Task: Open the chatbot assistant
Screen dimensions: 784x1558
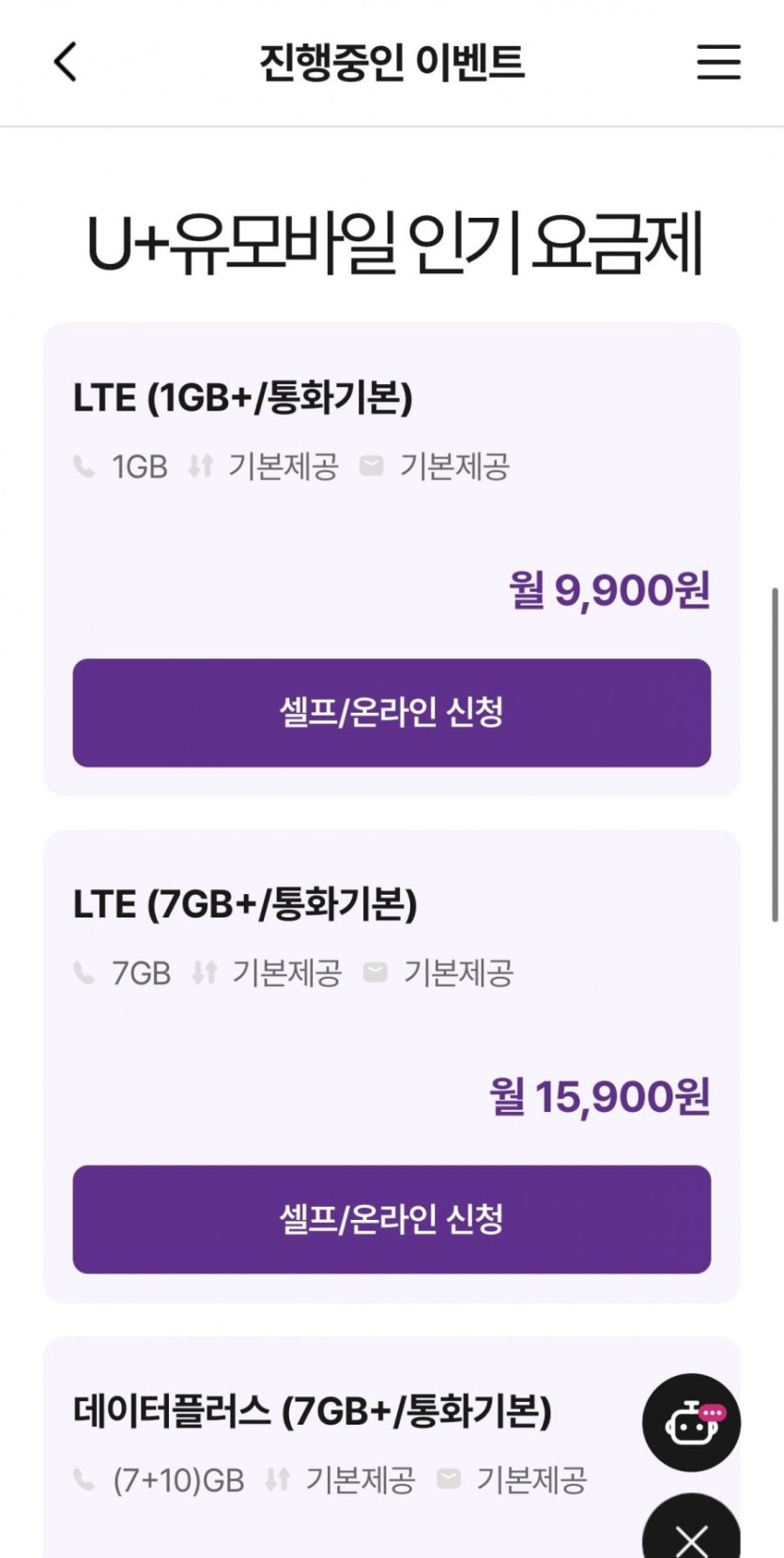Action: pos(691,1422)
